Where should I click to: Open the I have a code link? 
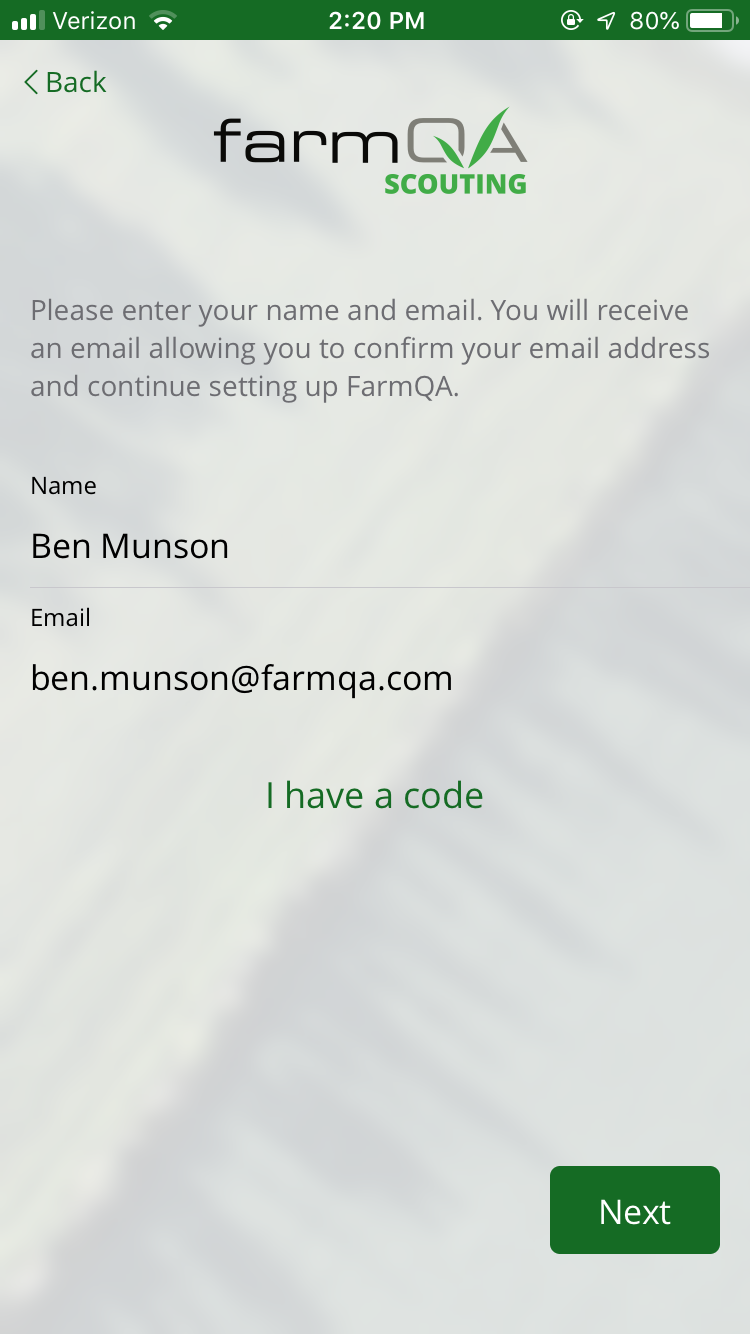click(x=375, y=796)
